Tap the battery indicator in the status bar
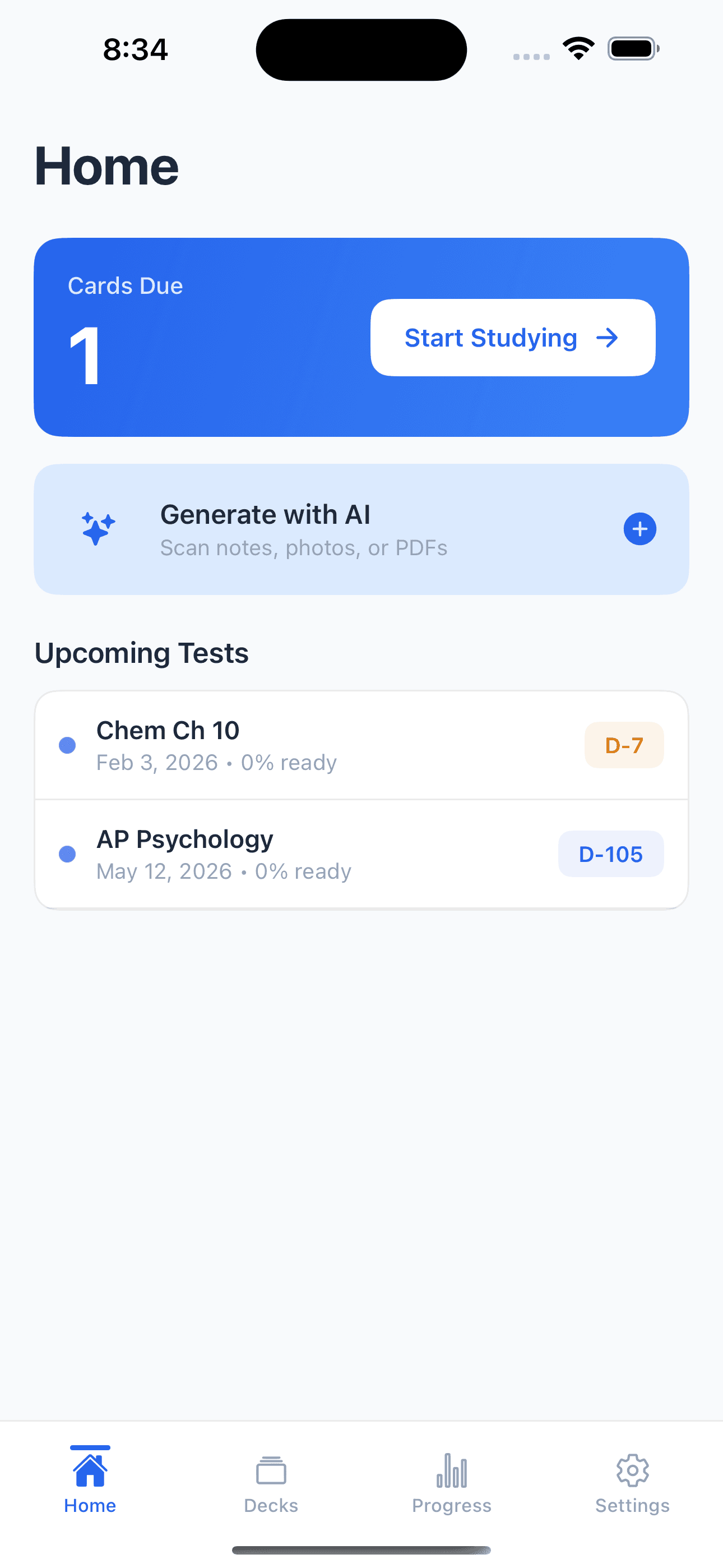723x1568 pixels. [630, 49]
